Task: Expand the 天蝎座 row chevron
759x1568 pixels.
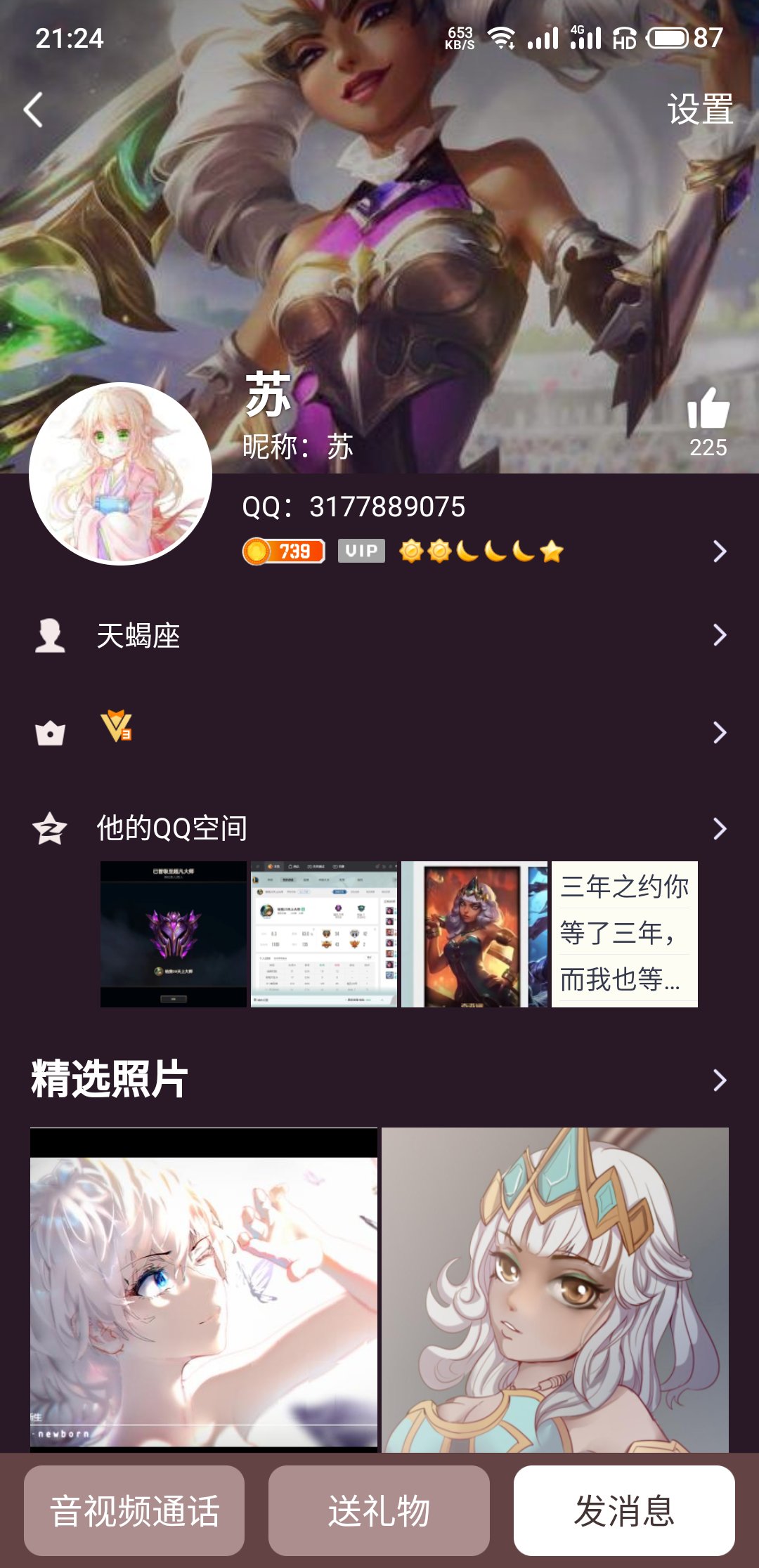Action: pos(719,637)
